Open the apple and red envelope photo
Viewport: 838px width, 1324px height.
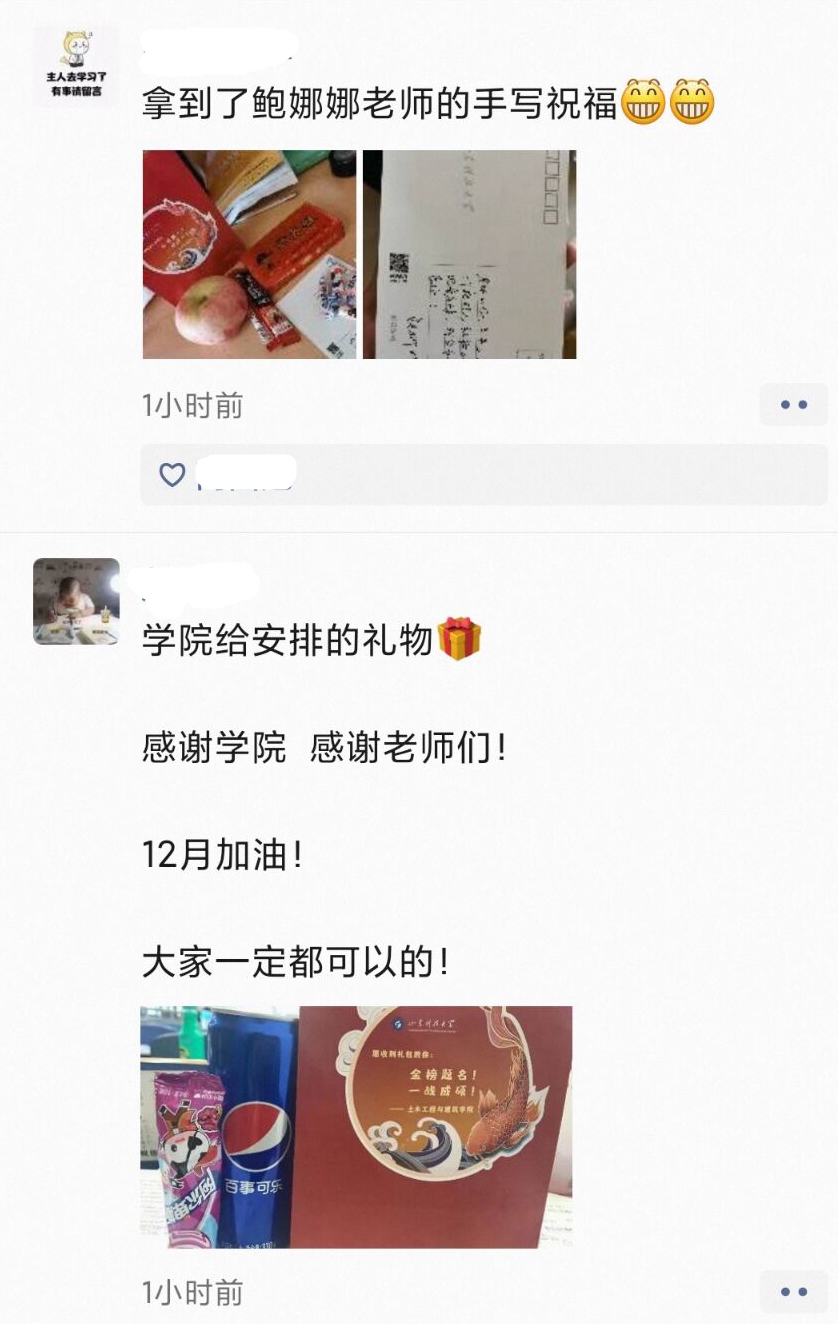[249, 254]
